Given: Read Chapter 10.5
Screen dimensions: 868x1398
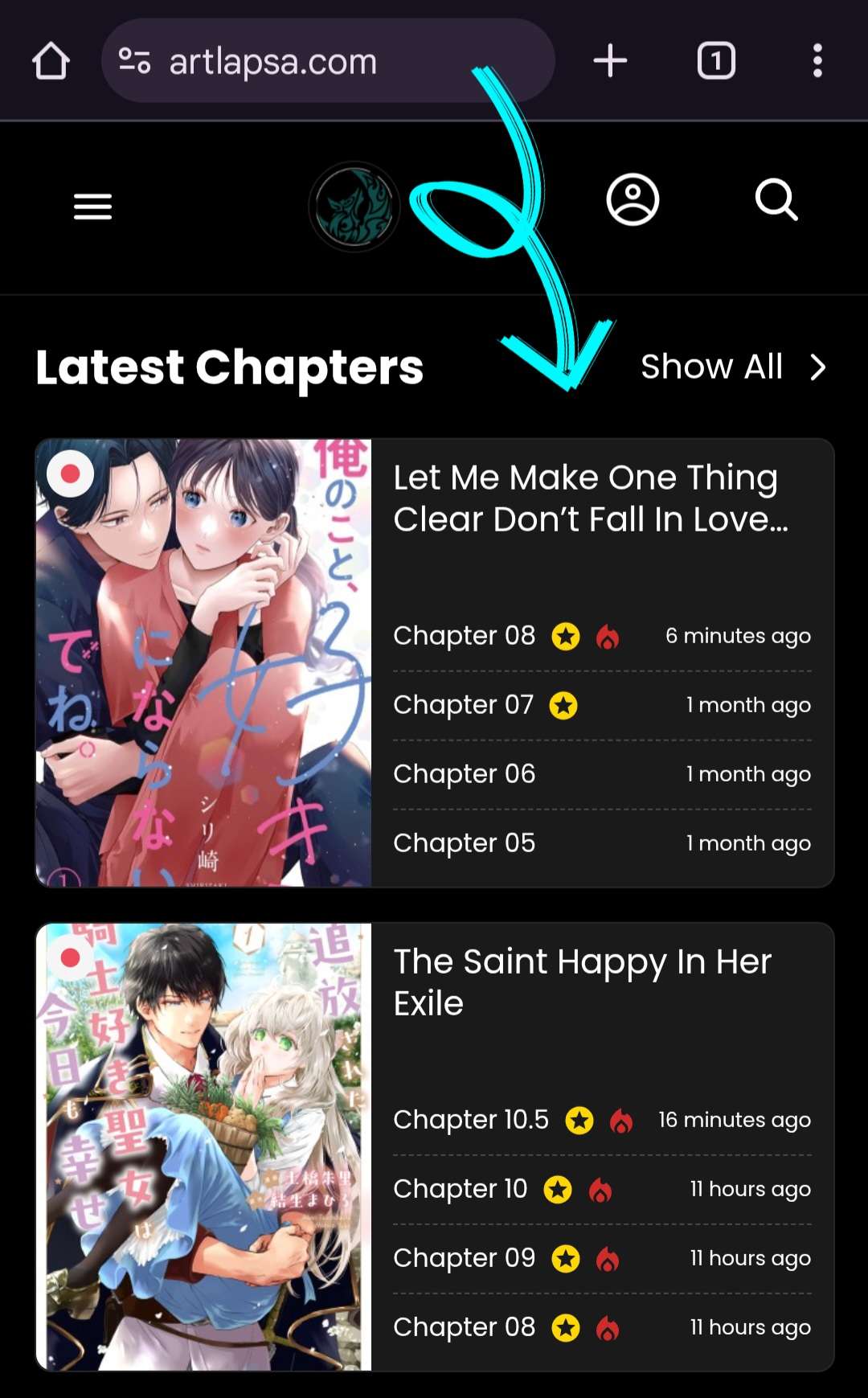Looking at the screenshot, I should click(471, 1120).
